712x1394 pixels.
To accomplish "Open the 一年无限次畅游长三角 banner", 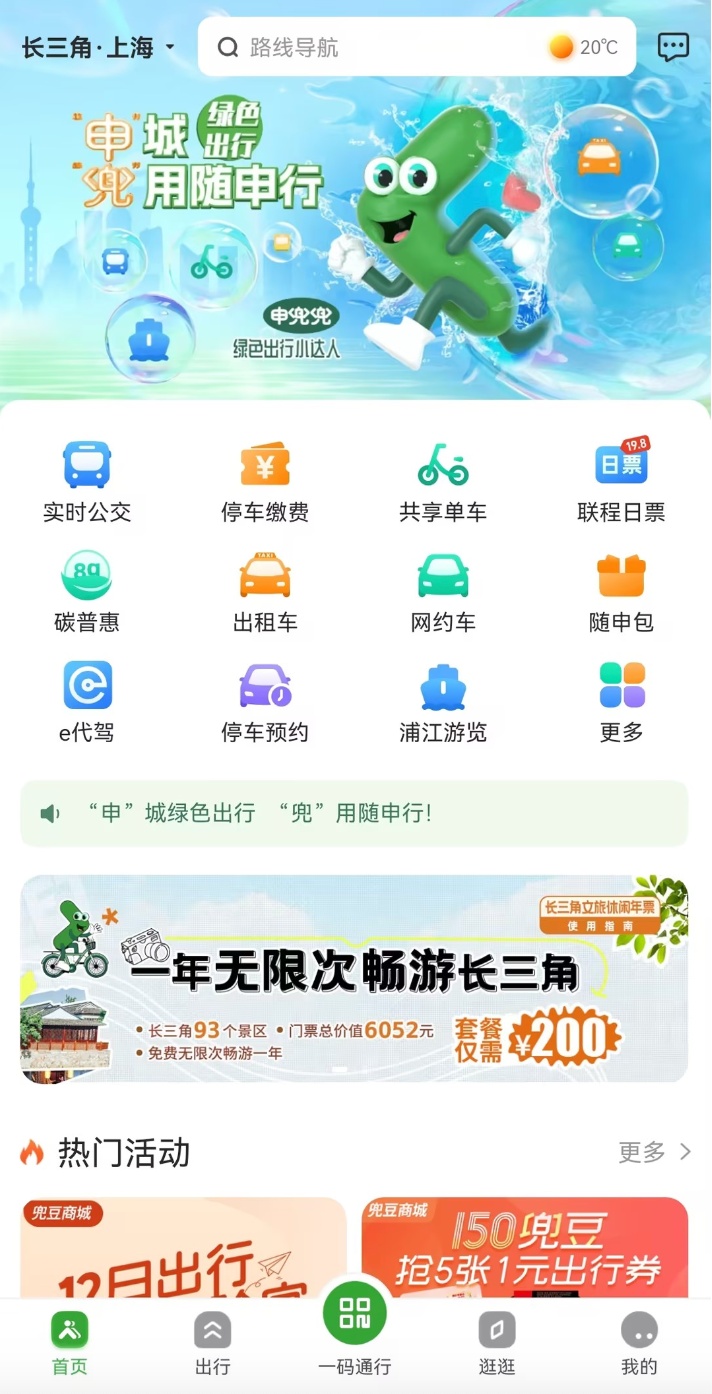I will coord(354,978).
